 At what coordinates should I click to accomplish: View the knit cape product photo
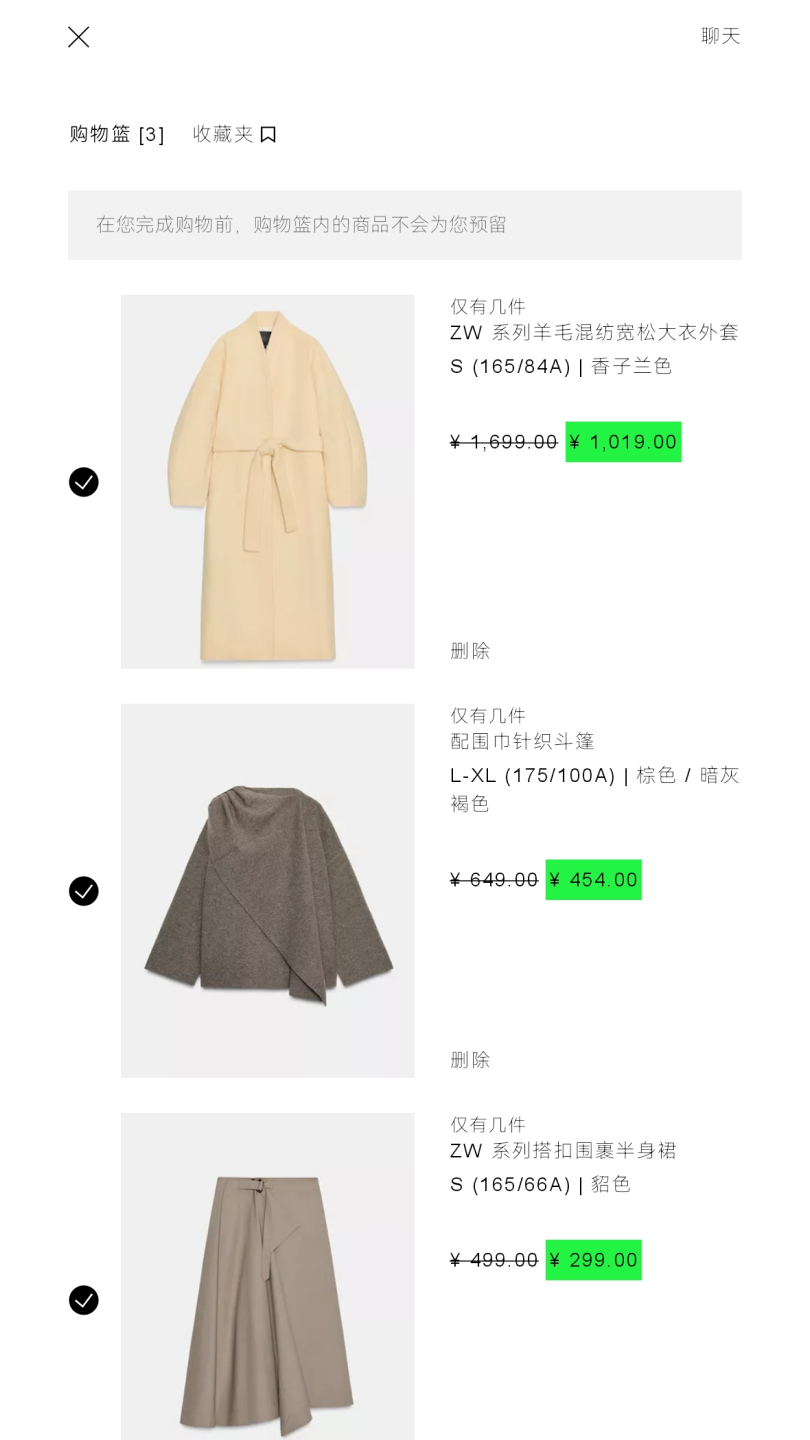(x=266, y=890)
